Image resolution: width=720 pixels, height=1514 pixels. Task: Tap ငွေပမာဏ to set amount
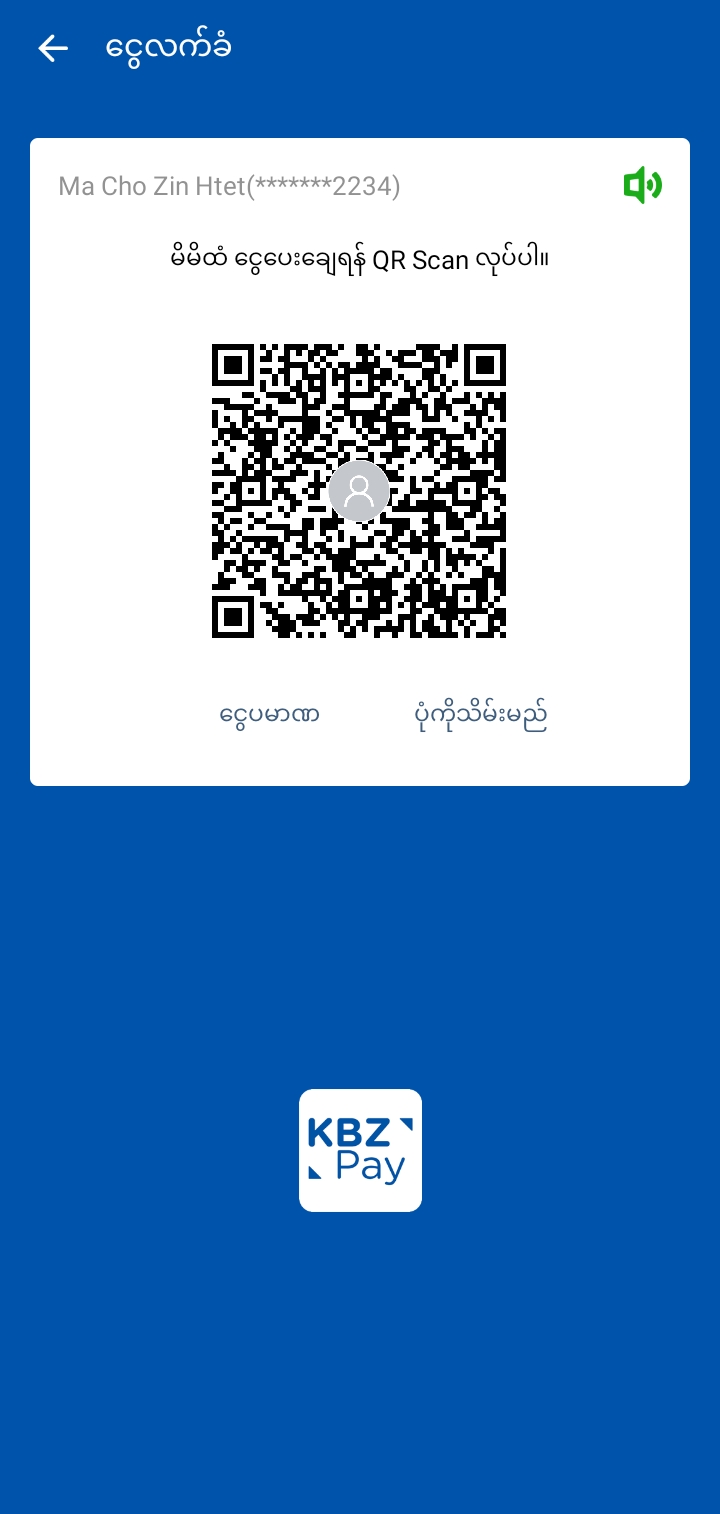click(269, 715)
